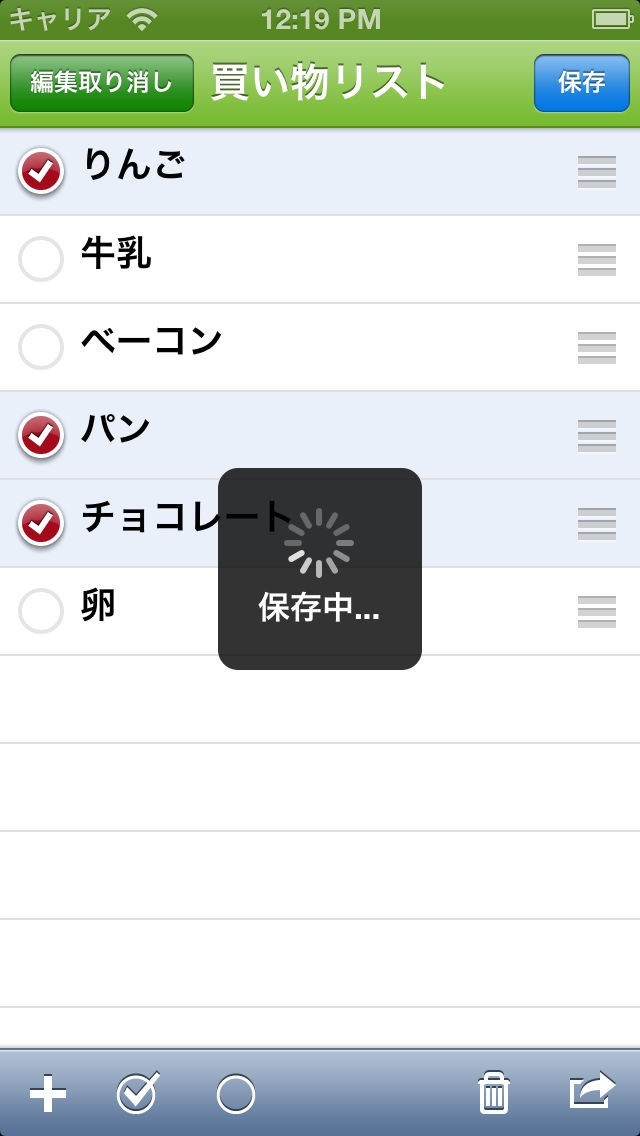Check all items using toolbar checkmark
Image resolution: width=640 pixels, height=1136 pixels.
[138, 1094]
